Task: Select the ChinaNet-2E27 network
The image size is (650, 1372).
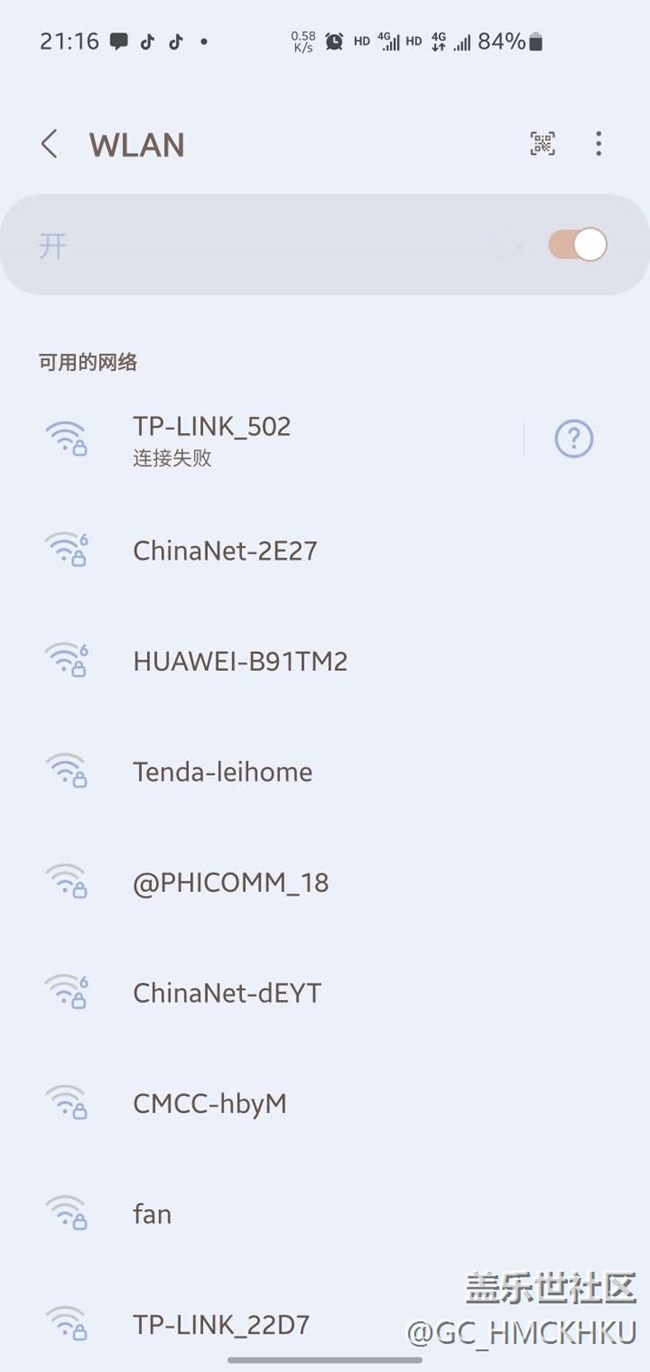Action: tap(325, 550)
